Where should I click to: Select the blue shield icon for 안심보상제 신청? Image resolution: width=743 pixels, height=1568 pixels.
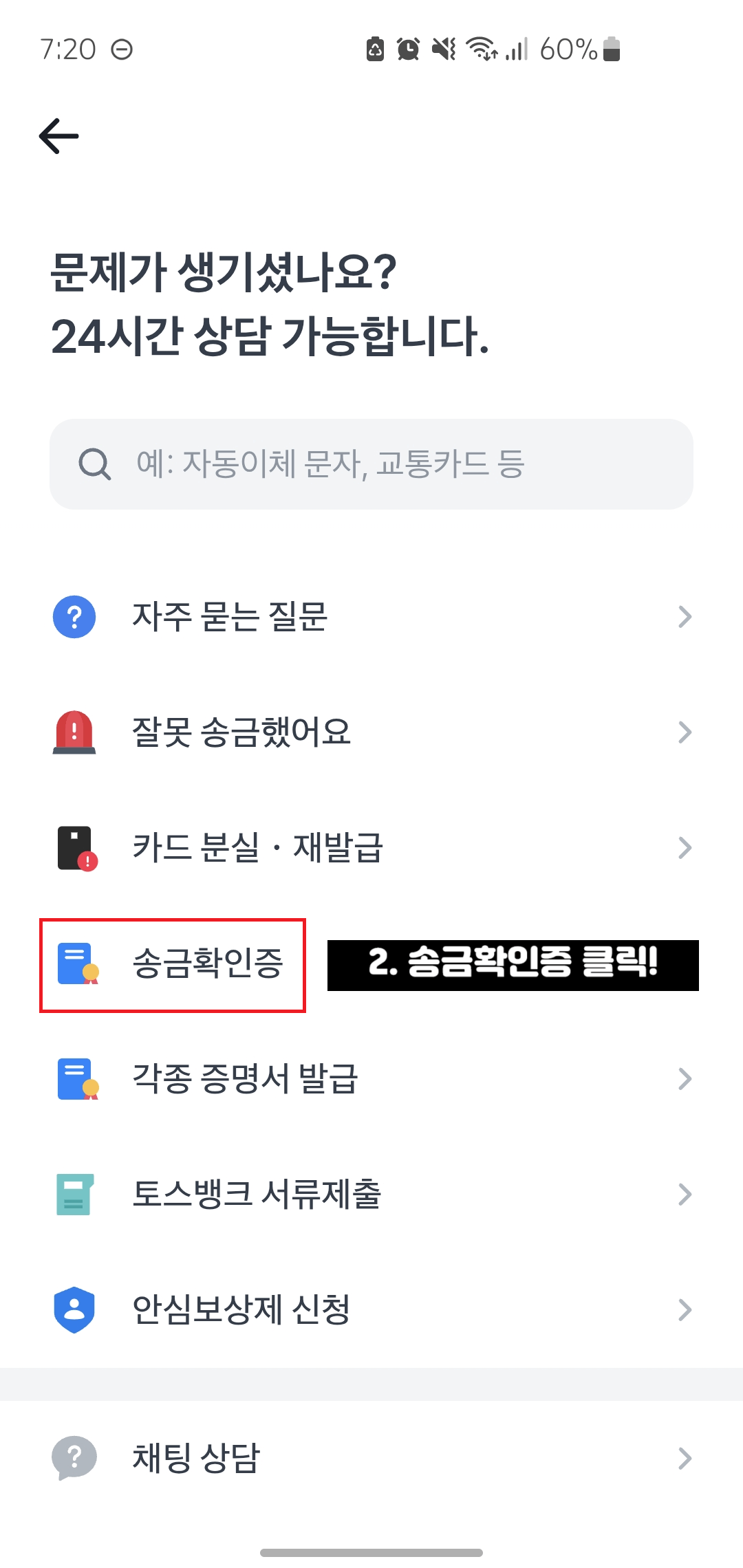pos(74,1309)
